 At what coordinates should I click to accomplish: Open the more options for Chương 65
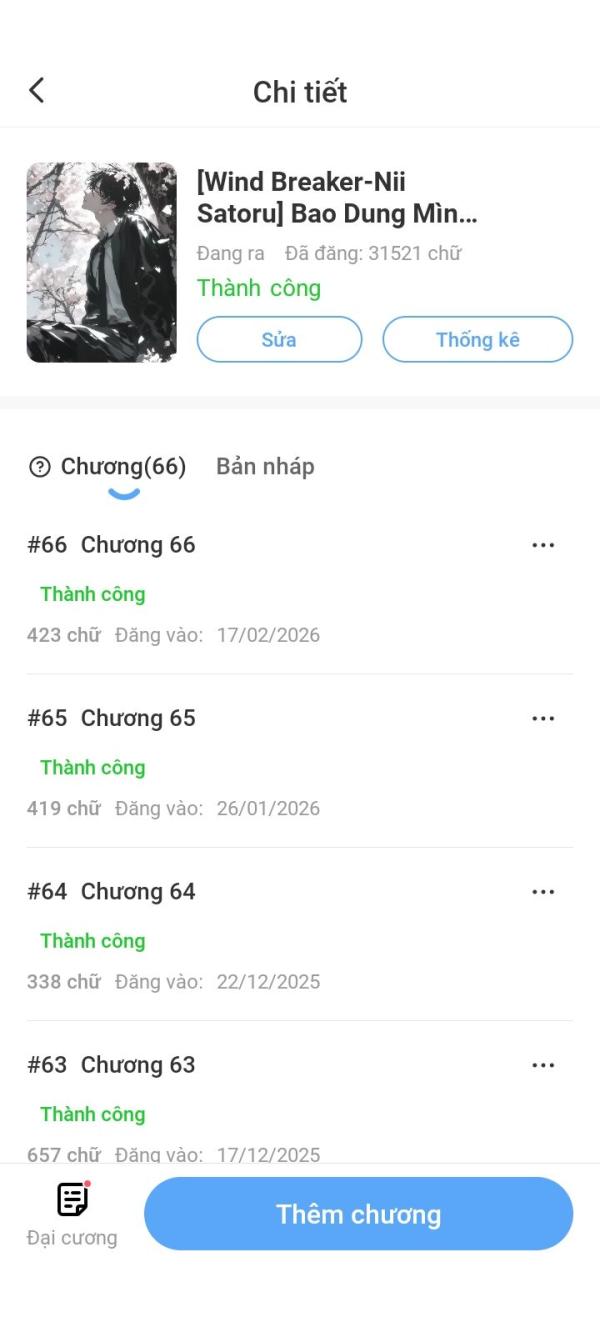pos(543,718)
